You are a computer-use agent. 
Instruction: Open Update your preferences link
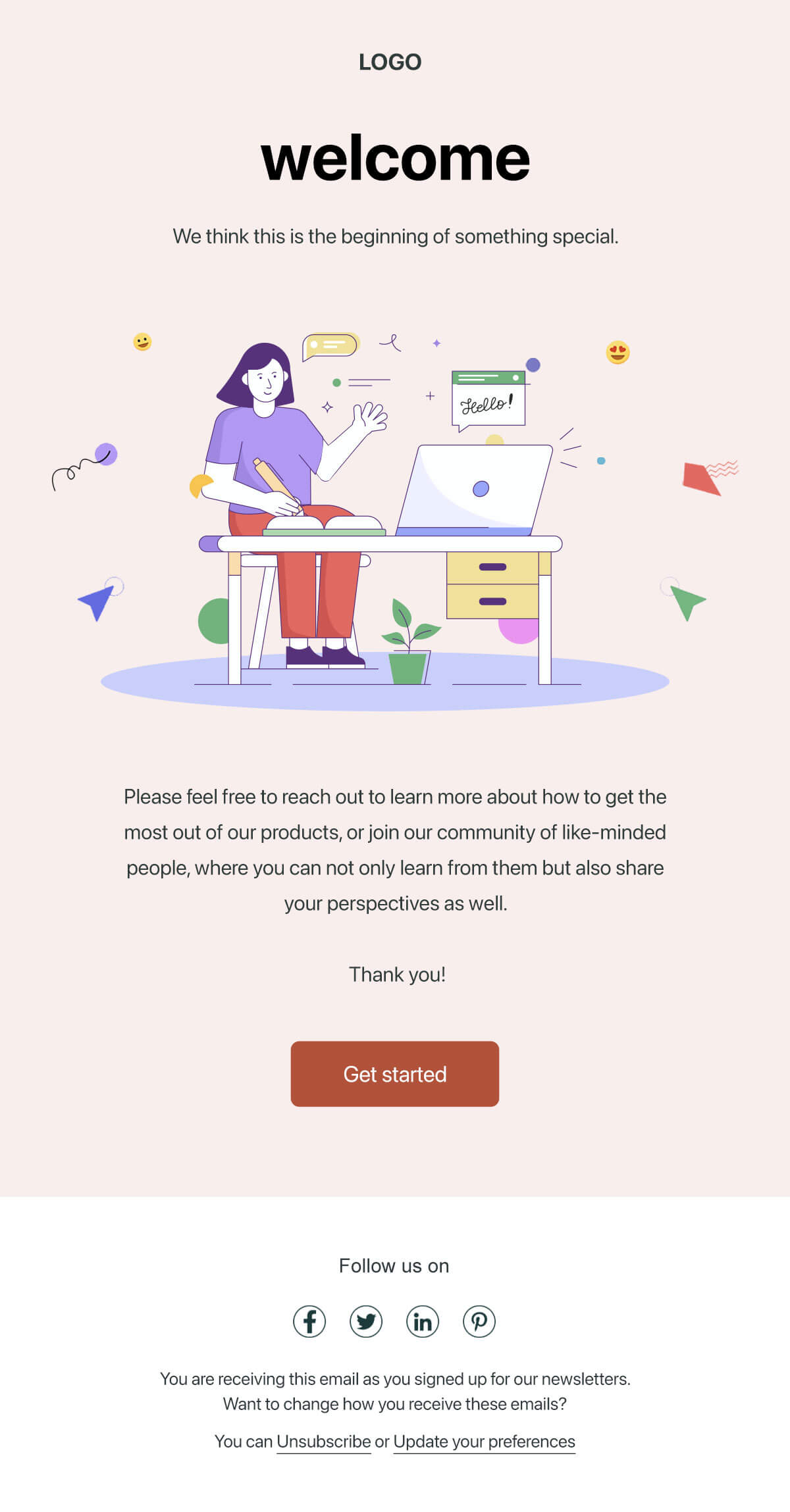pyautogui.click(x=485, y=1442)
